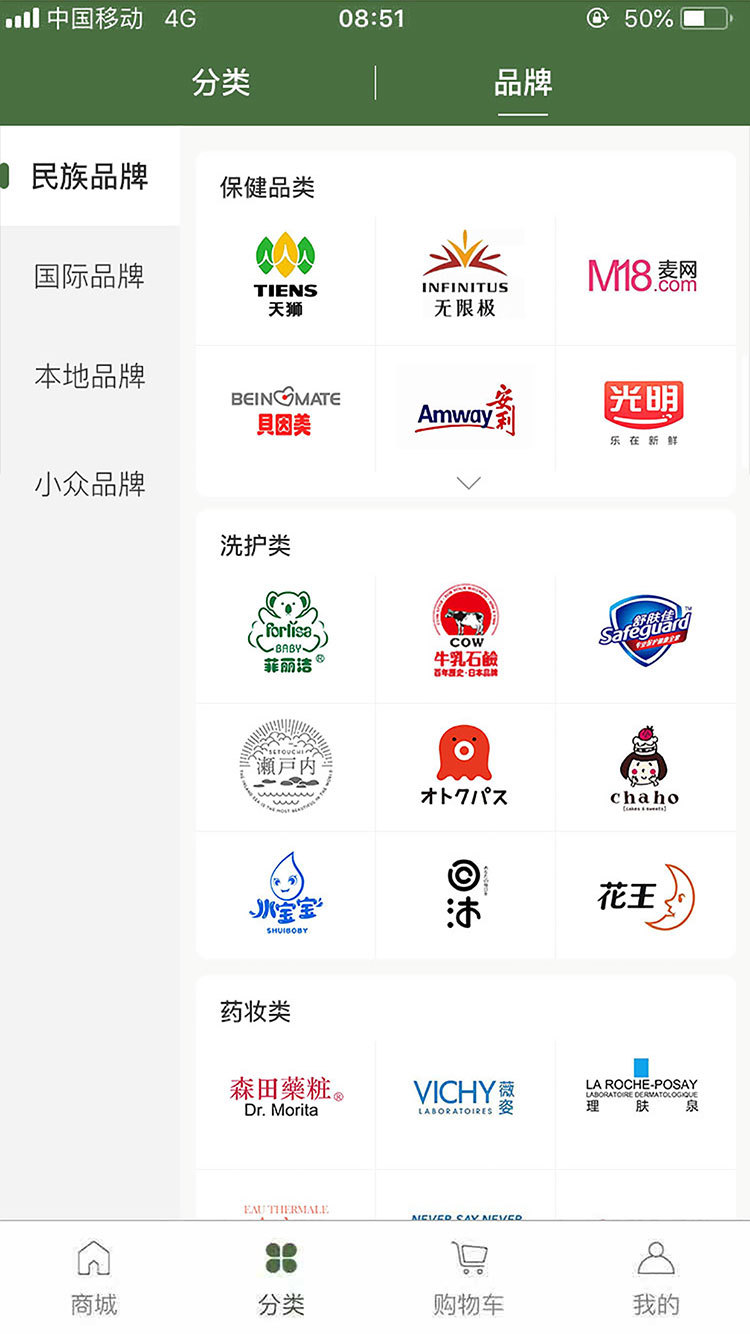Open the TIENS 天狮 brand
Image resolution: width=750 pixels, height=1334 pixels.
[285, 276]
